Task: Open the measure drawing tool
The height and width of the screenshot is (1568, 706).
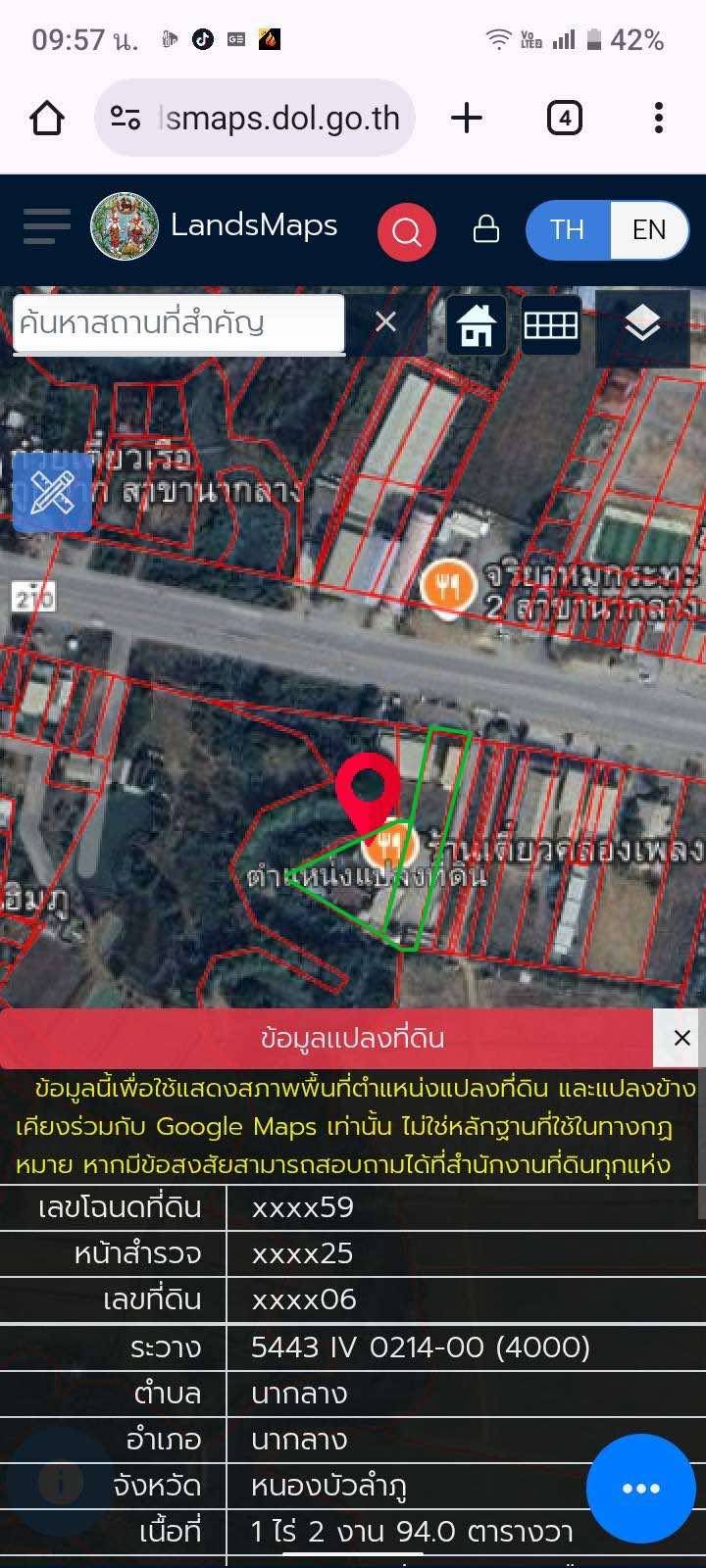Action: click(x=52, y=492)
